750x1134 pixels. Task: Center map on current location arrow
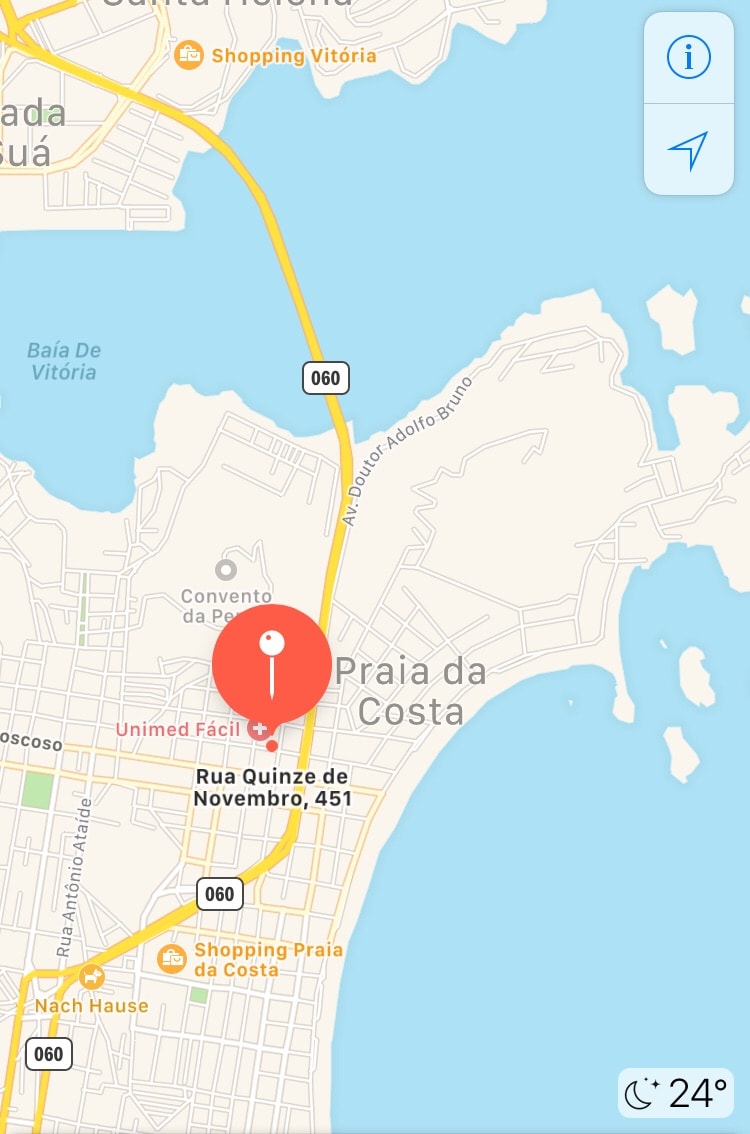tap(688, 150)
